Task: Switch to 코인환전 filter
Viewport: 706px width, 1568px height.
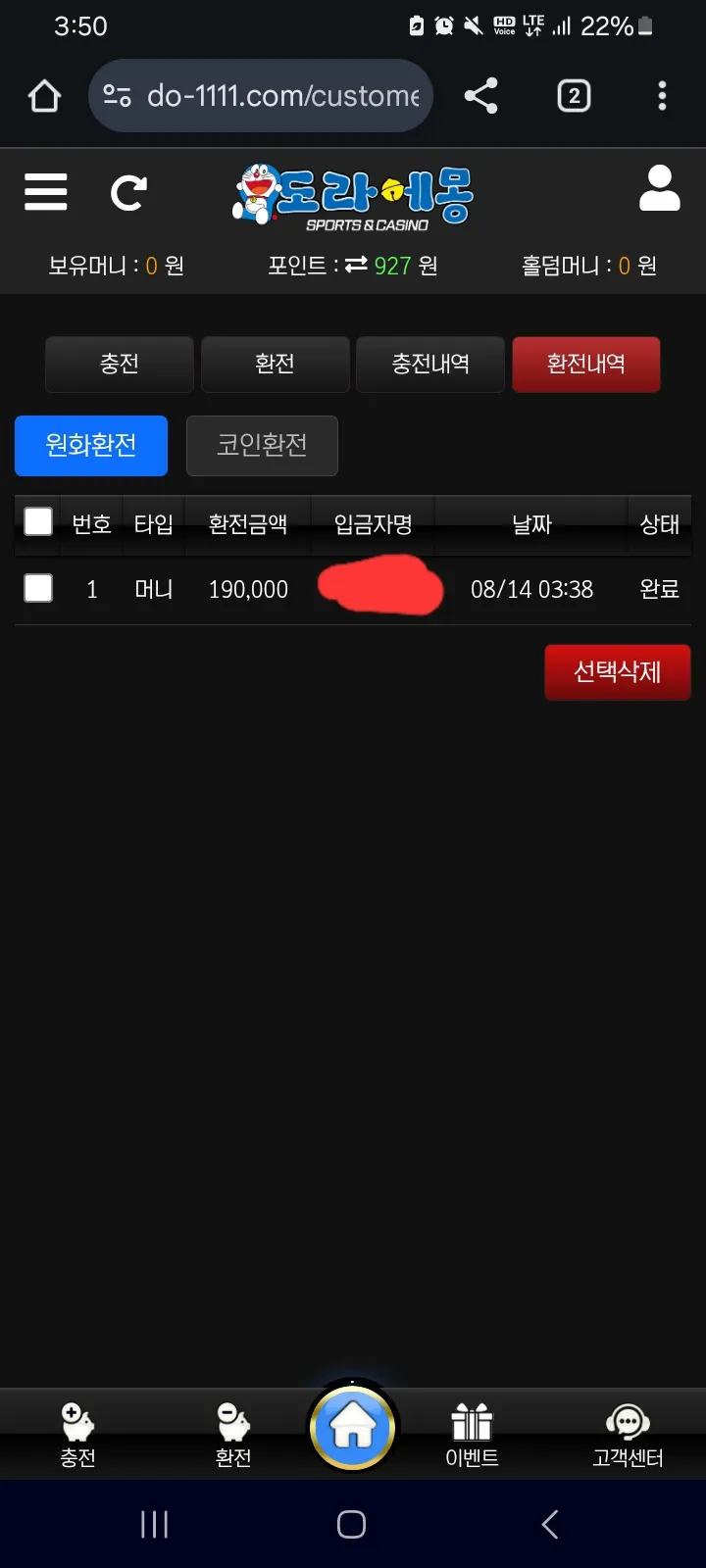Action: click(x=262, y=446)
